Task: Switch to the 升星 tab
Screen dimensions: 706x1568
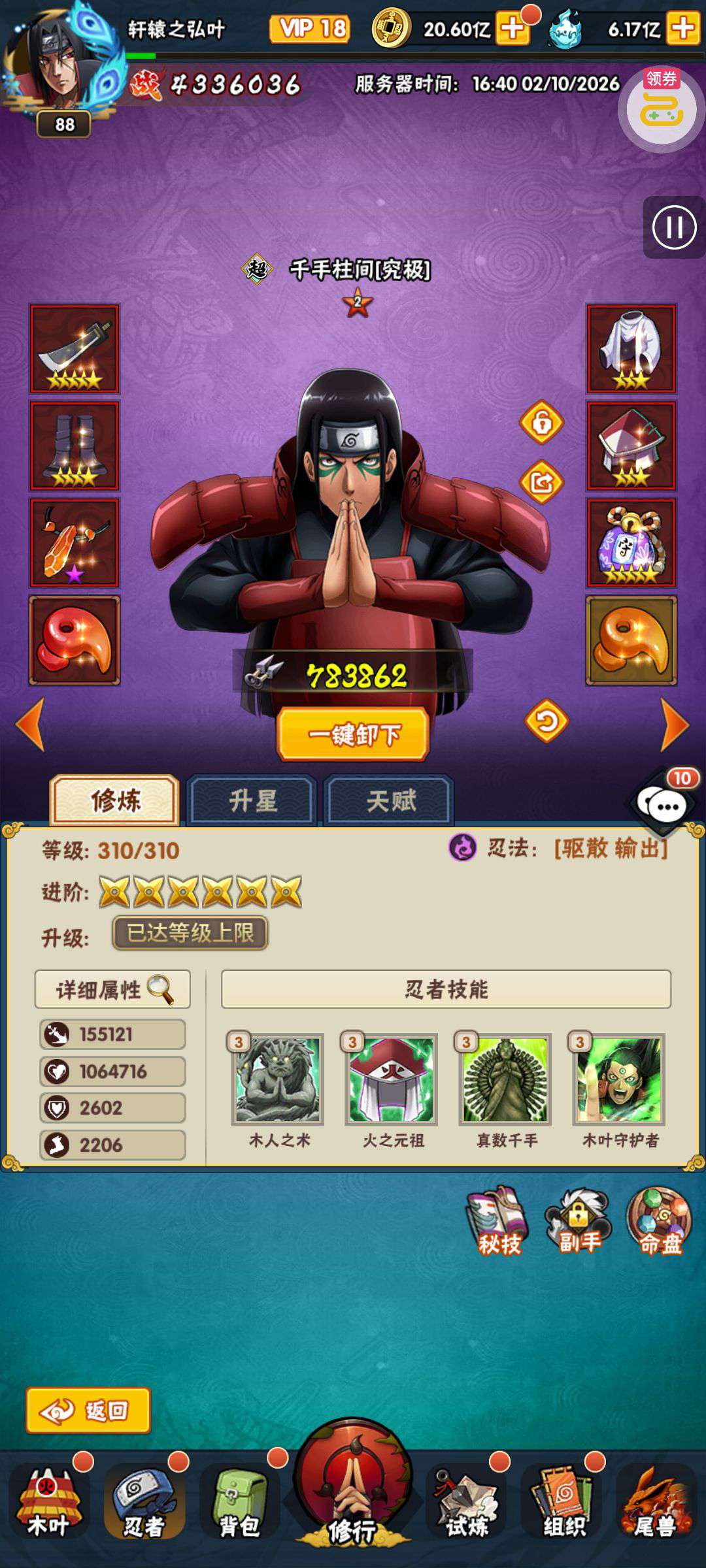Action: click(252, 800)
